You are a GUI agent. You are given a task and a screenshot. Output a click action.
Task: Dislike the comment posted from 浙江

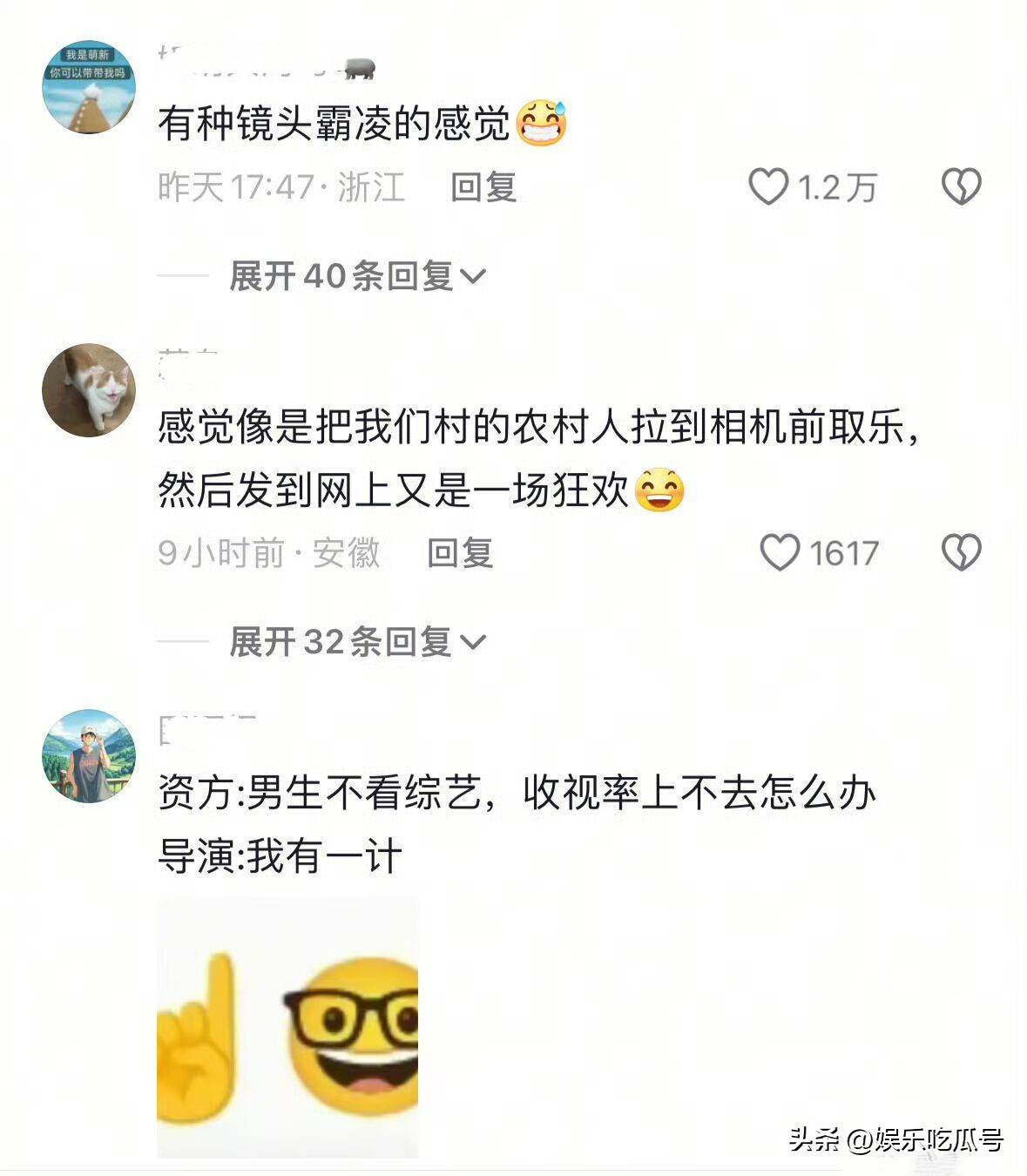click(962, 187)
